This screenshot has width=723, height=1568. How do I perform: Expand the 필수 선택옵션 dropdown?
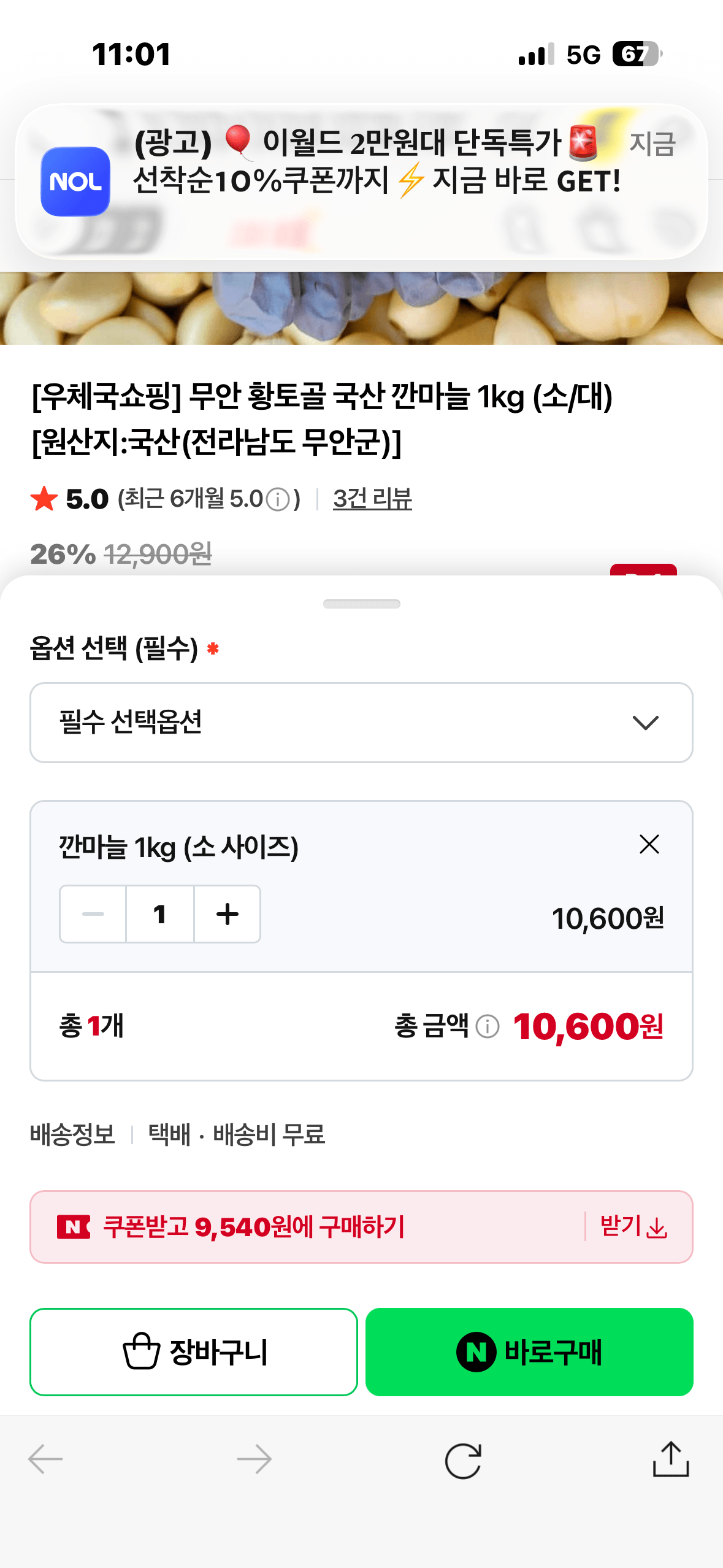(362, 723)
